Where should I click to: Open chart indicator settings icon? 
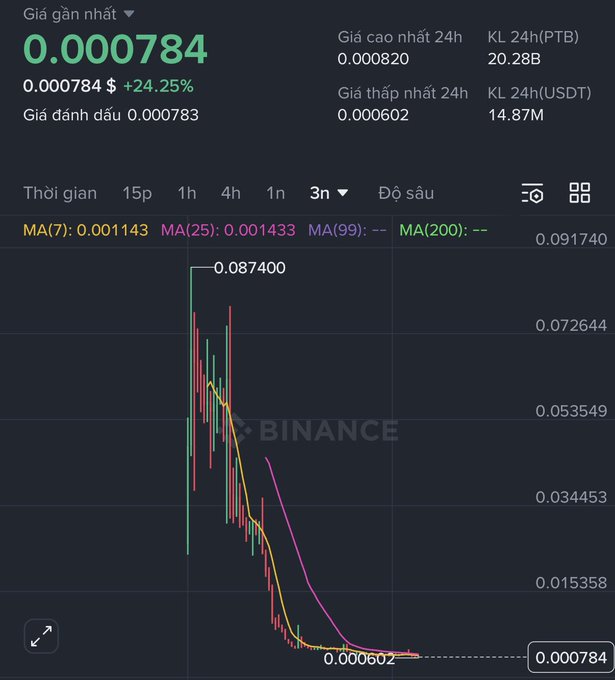[x=533, y=193]
